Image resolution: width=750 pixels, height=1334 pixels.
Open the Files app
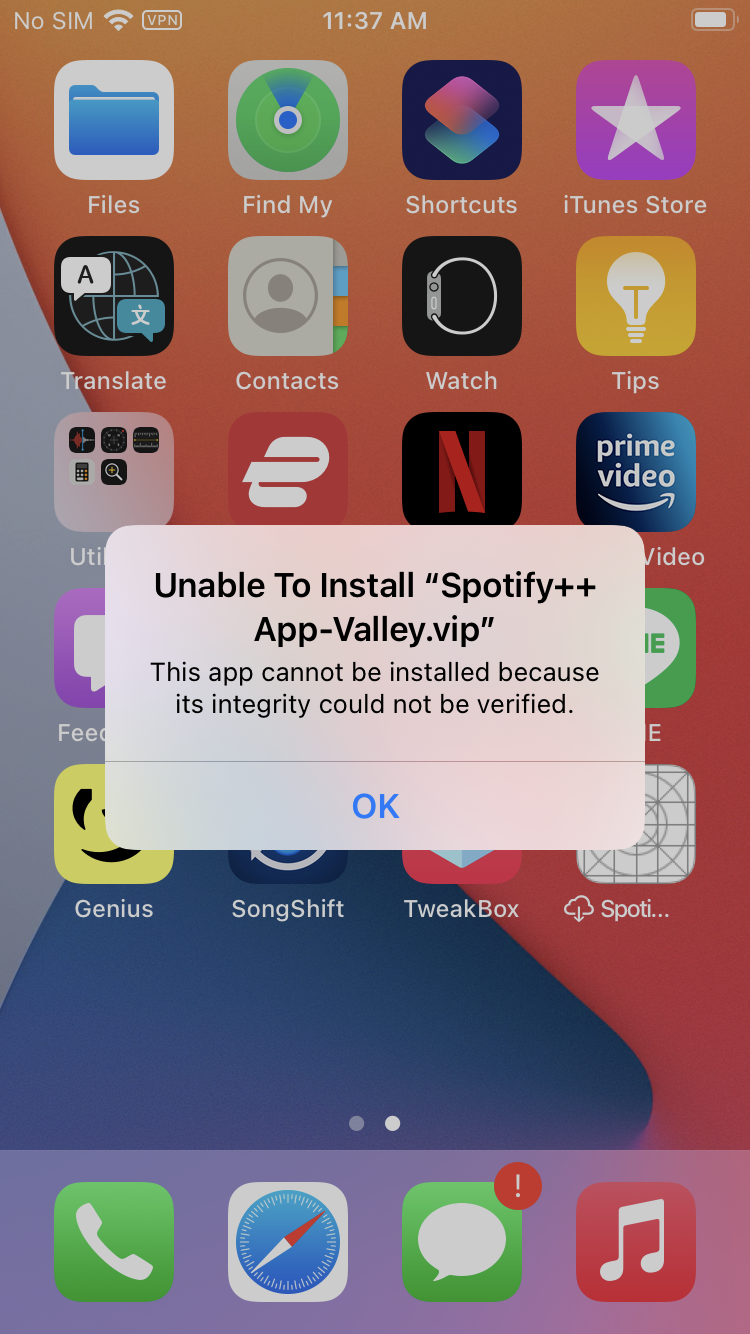(114, 120)
